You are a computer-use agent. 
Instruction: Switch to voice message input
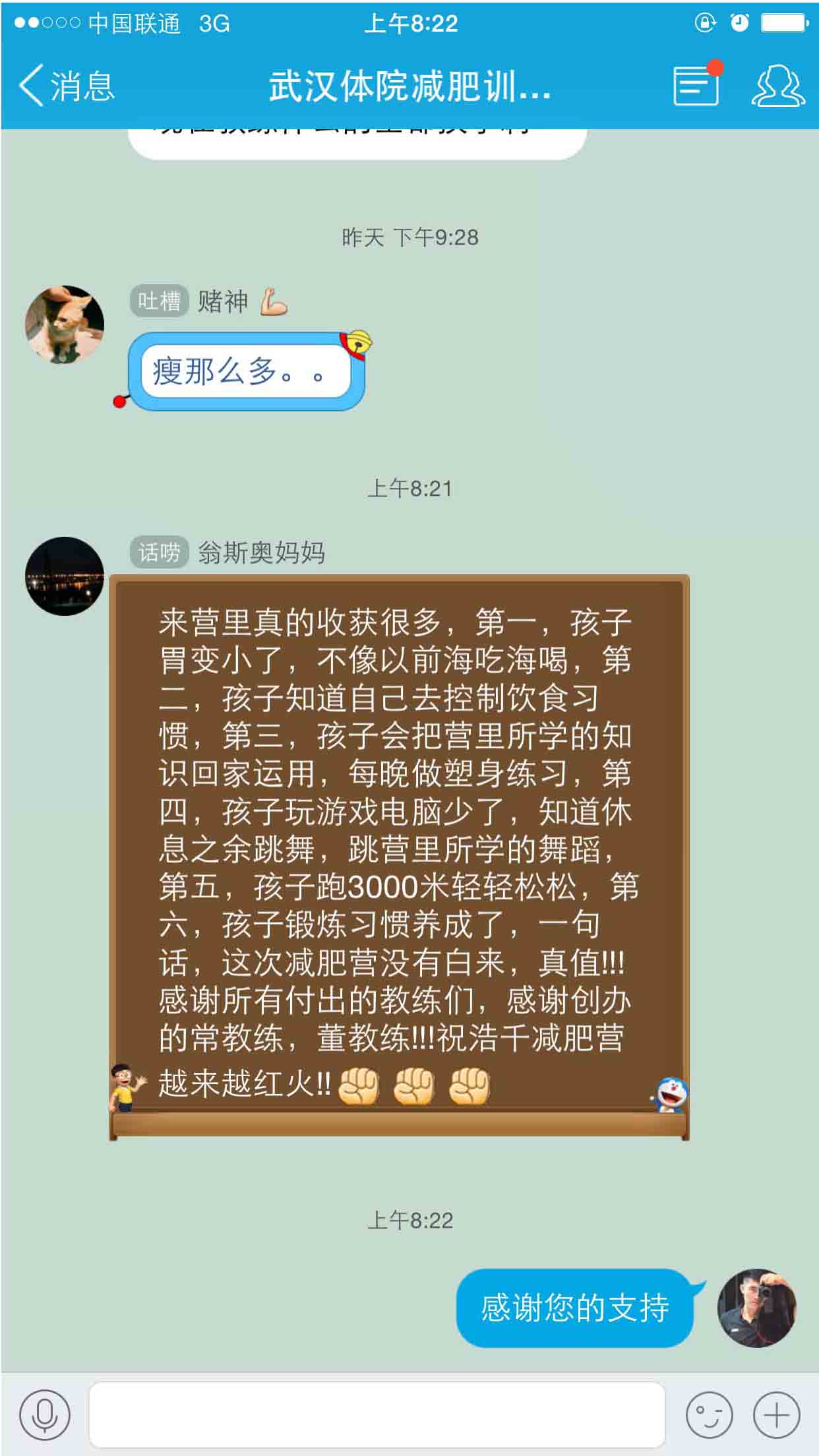(44, 1414)
